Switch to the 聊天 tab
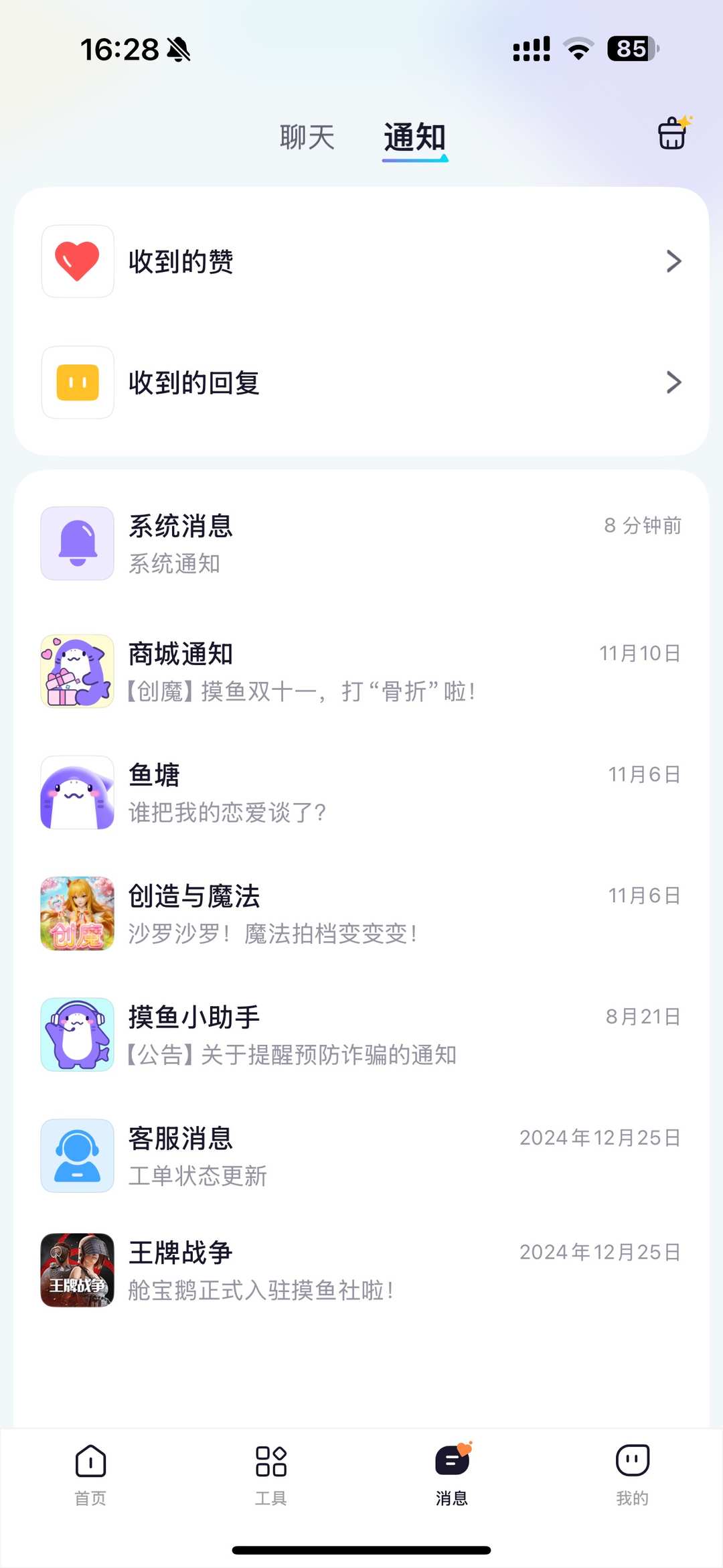The width and height of the screenshot is (723, 1568). 307,136
